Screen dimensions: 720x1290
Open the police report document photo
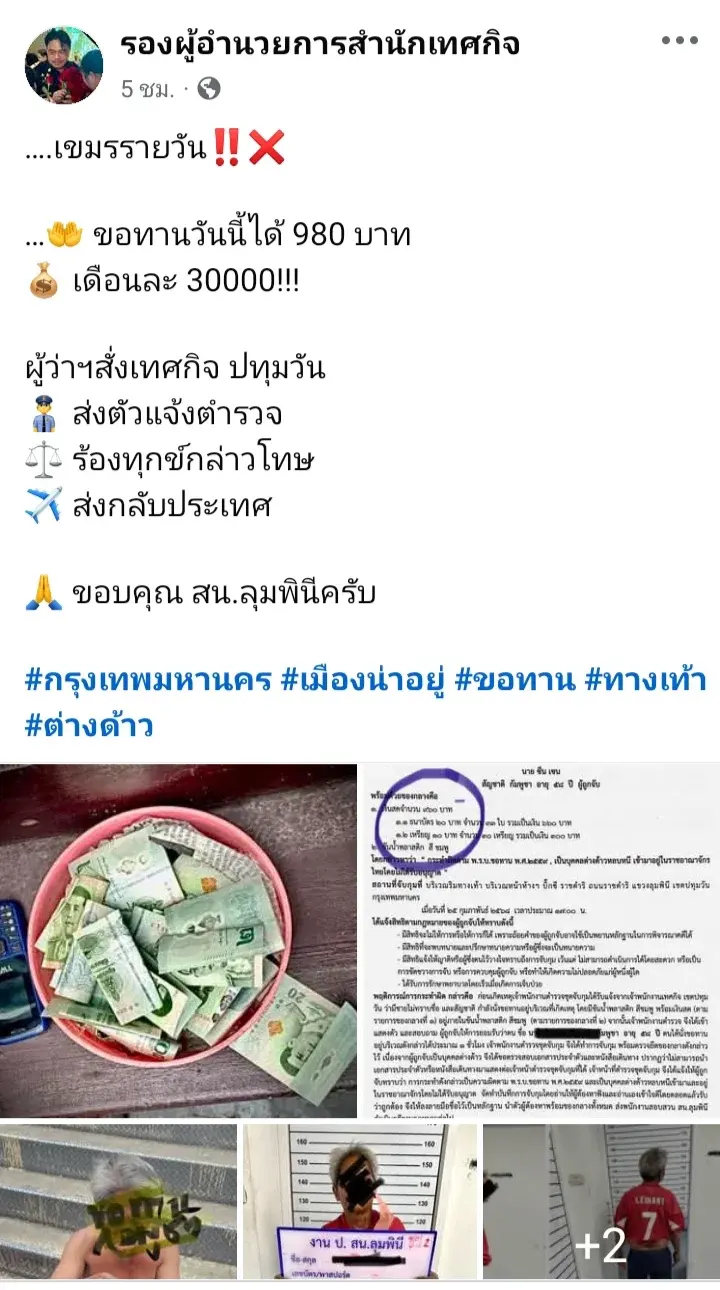tap(540, 940)
